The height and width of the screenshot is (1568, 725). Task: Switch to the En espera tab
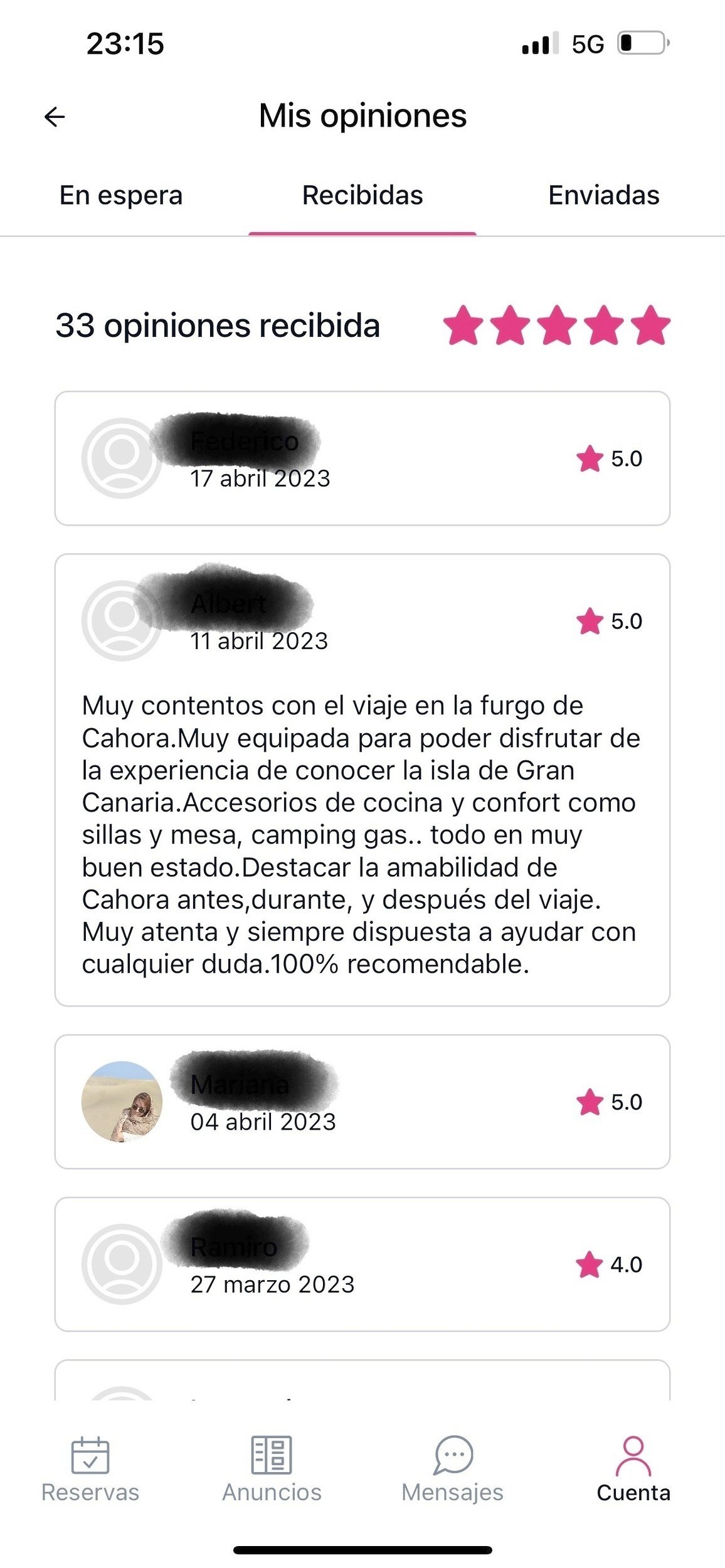121,196
